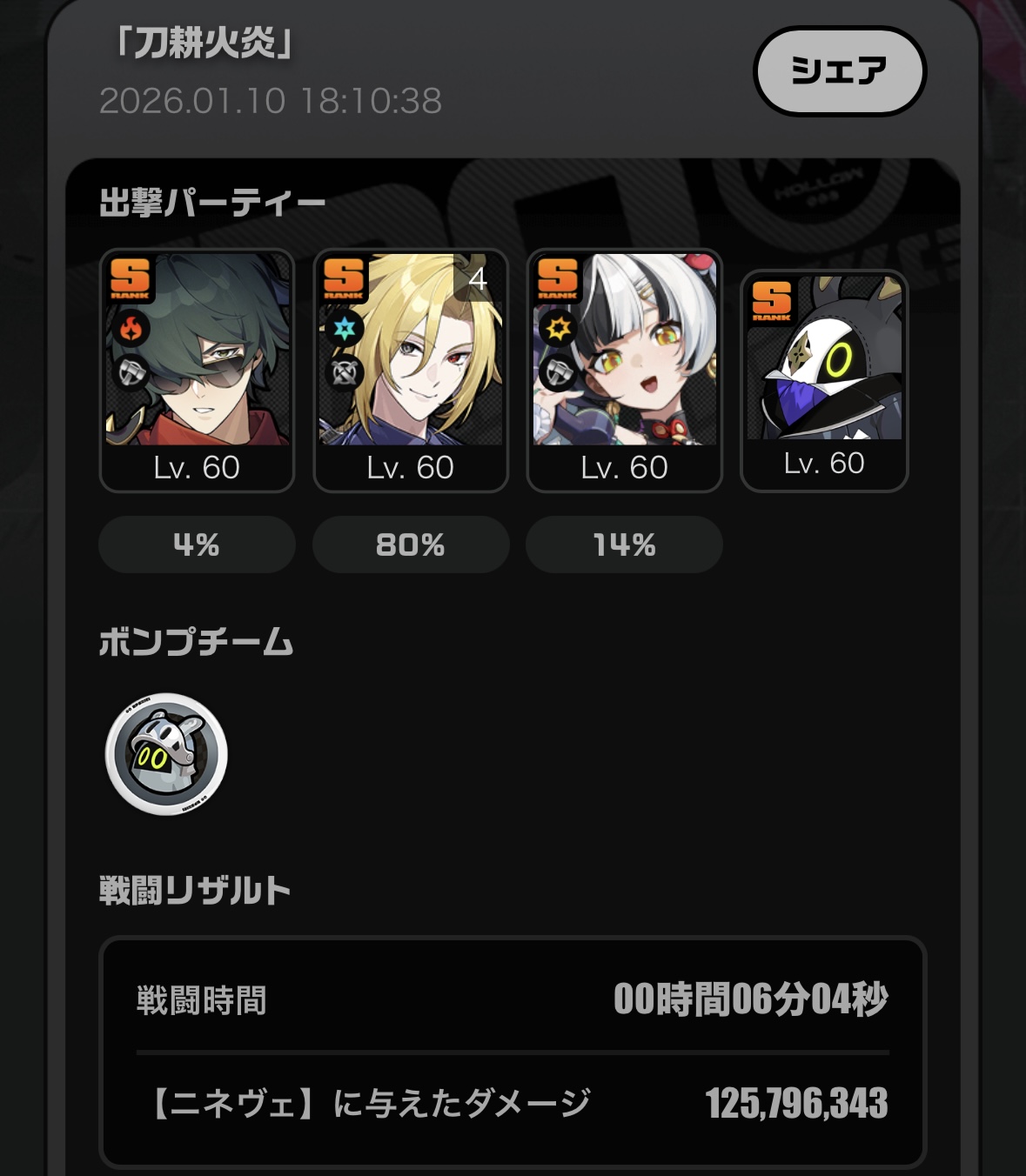Select the round Bangboo team icon
This screenshot has width=1026, height=1176.
tap(166, 754)
